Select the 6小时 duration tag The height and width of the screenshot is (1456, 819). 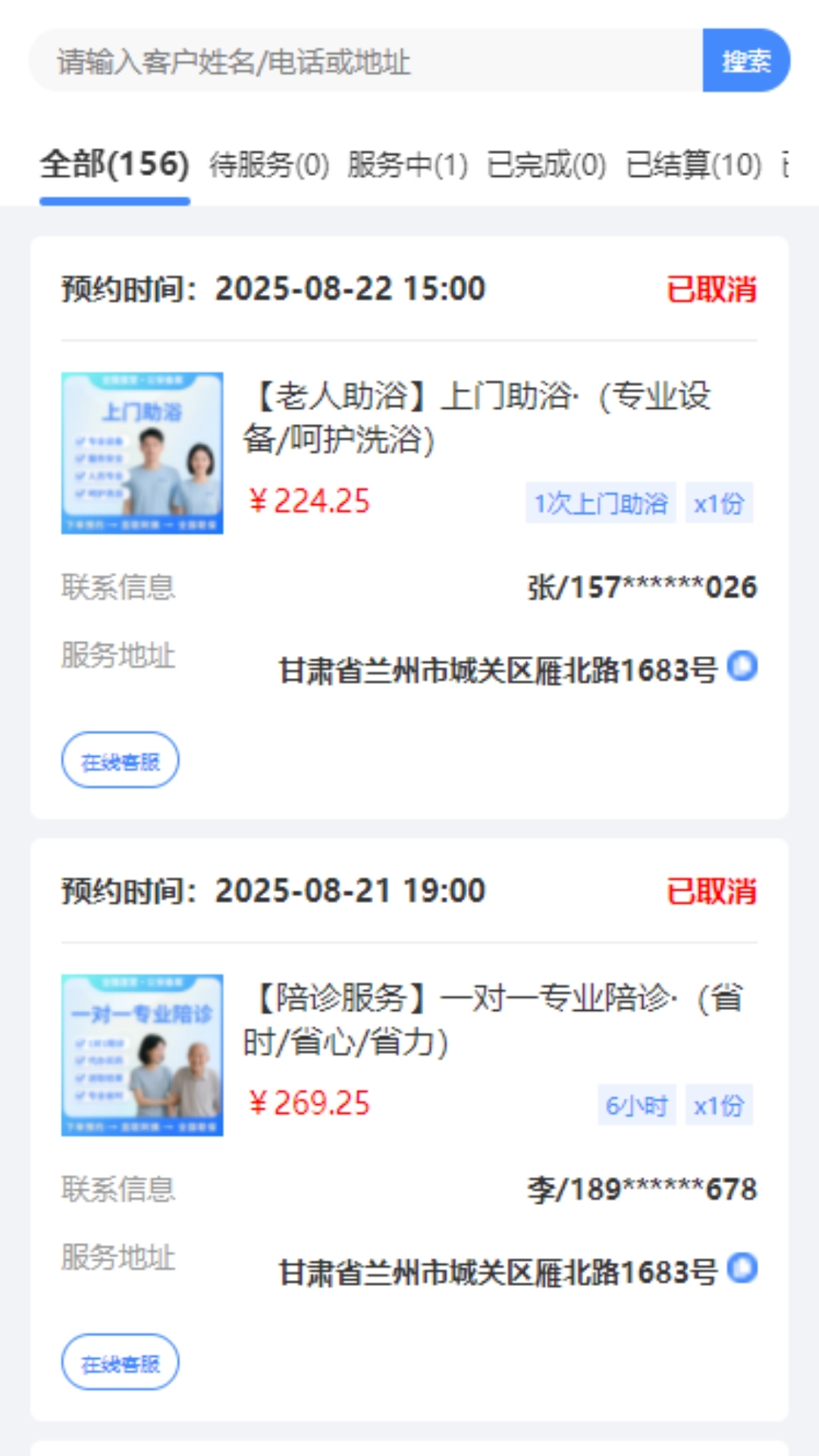coord(637,1106)
